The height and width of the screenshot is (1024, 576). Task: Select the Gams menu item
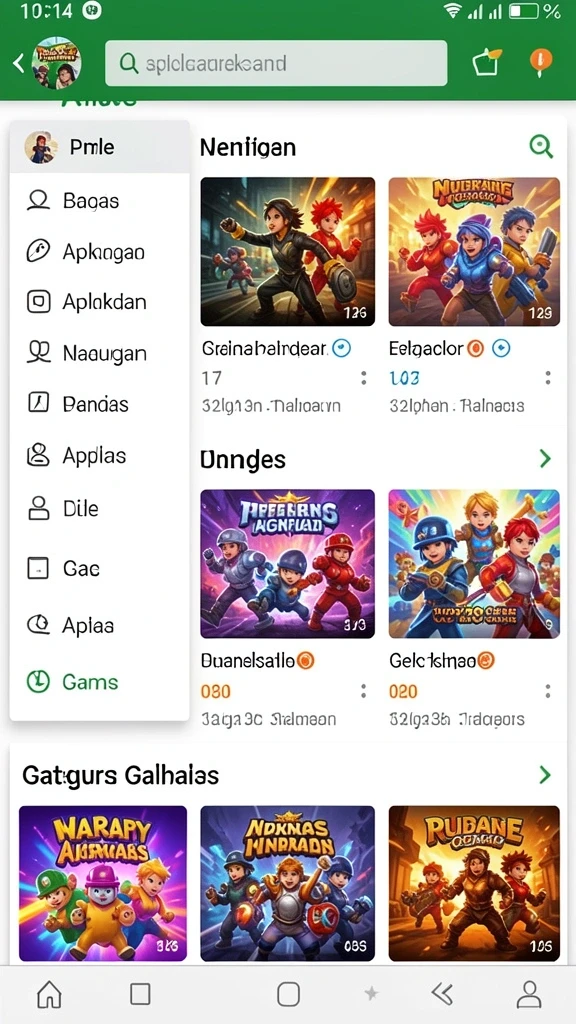[99, 682]
